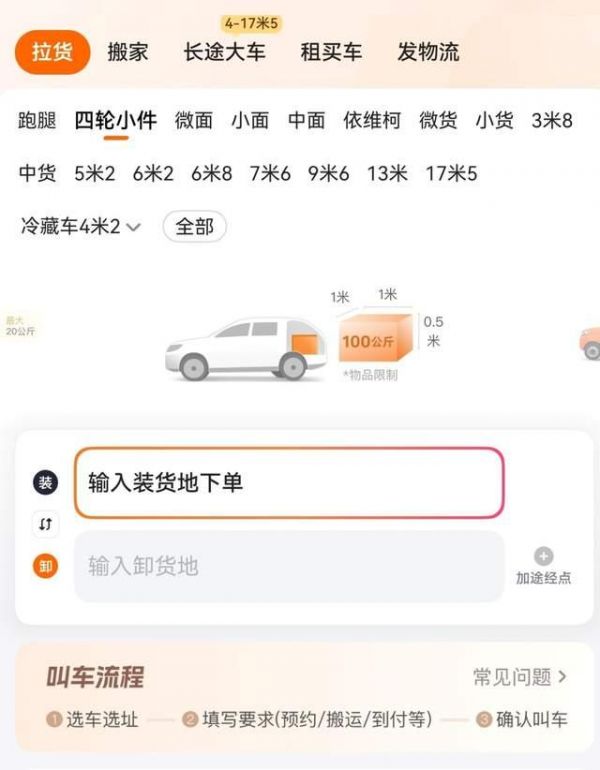Select the 17米5 truck size
Screen dimensions: 600x770
(451, 174)
